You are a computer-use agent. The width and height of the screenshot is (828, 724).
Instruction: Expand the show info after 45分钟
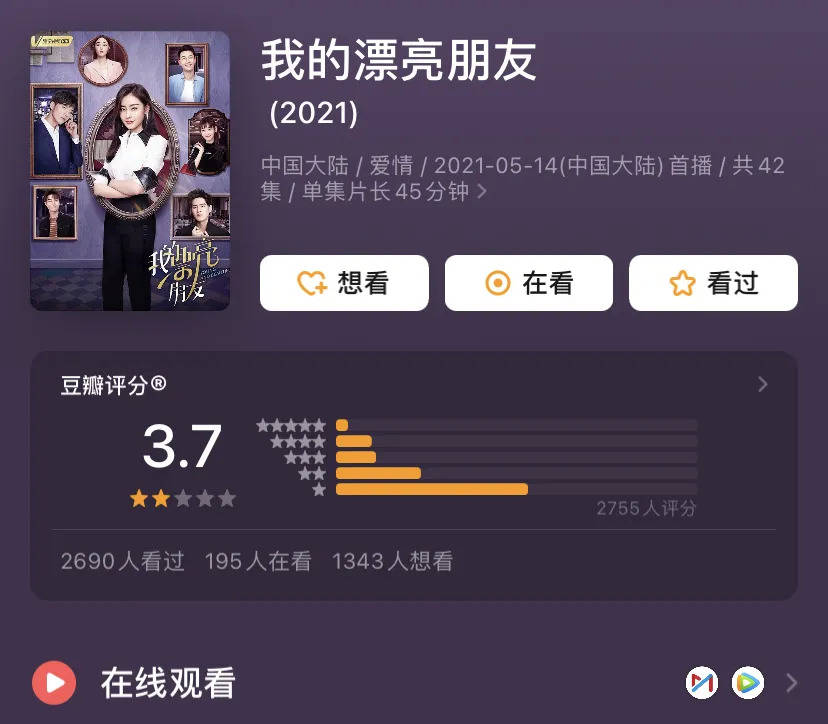click(482, 192)
